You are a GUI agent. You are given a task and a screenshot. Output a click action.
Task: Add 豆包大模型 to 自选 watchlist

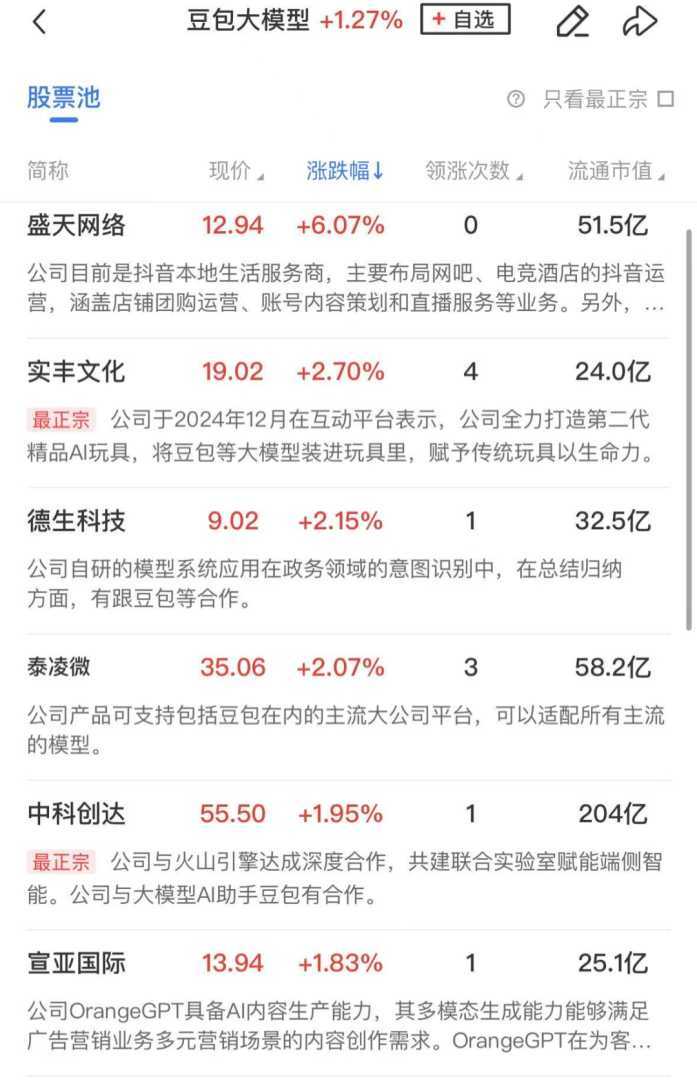464,20
